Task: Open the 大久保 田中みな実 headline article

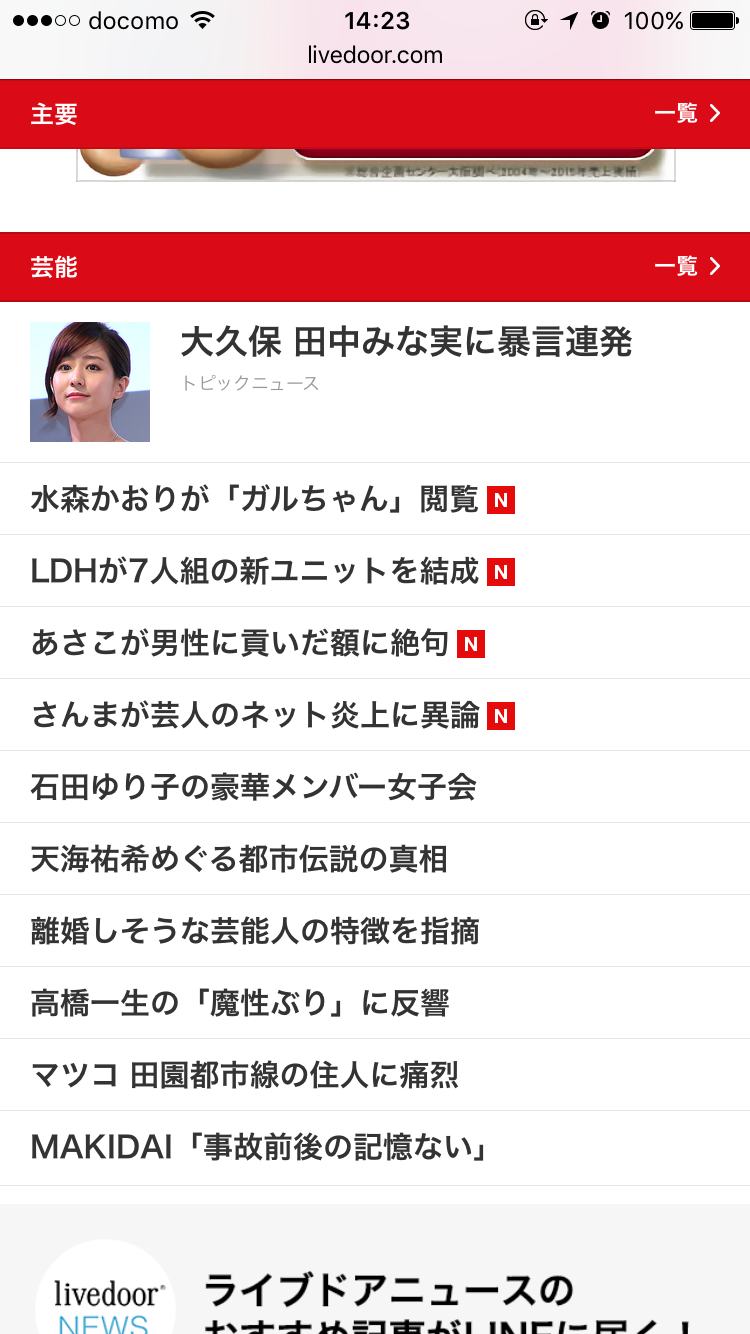Action: (x=405, y=342)
